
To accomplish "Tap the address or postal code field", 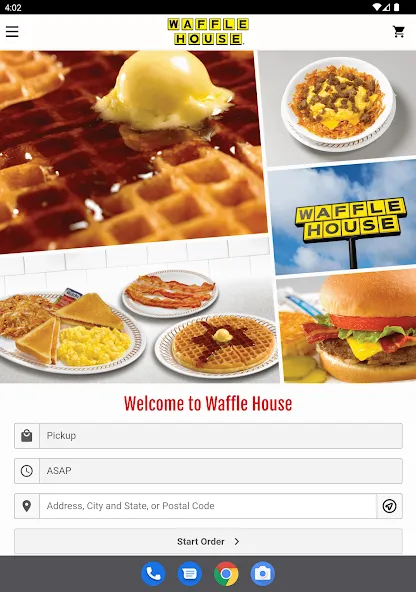I will coord(208,506).
